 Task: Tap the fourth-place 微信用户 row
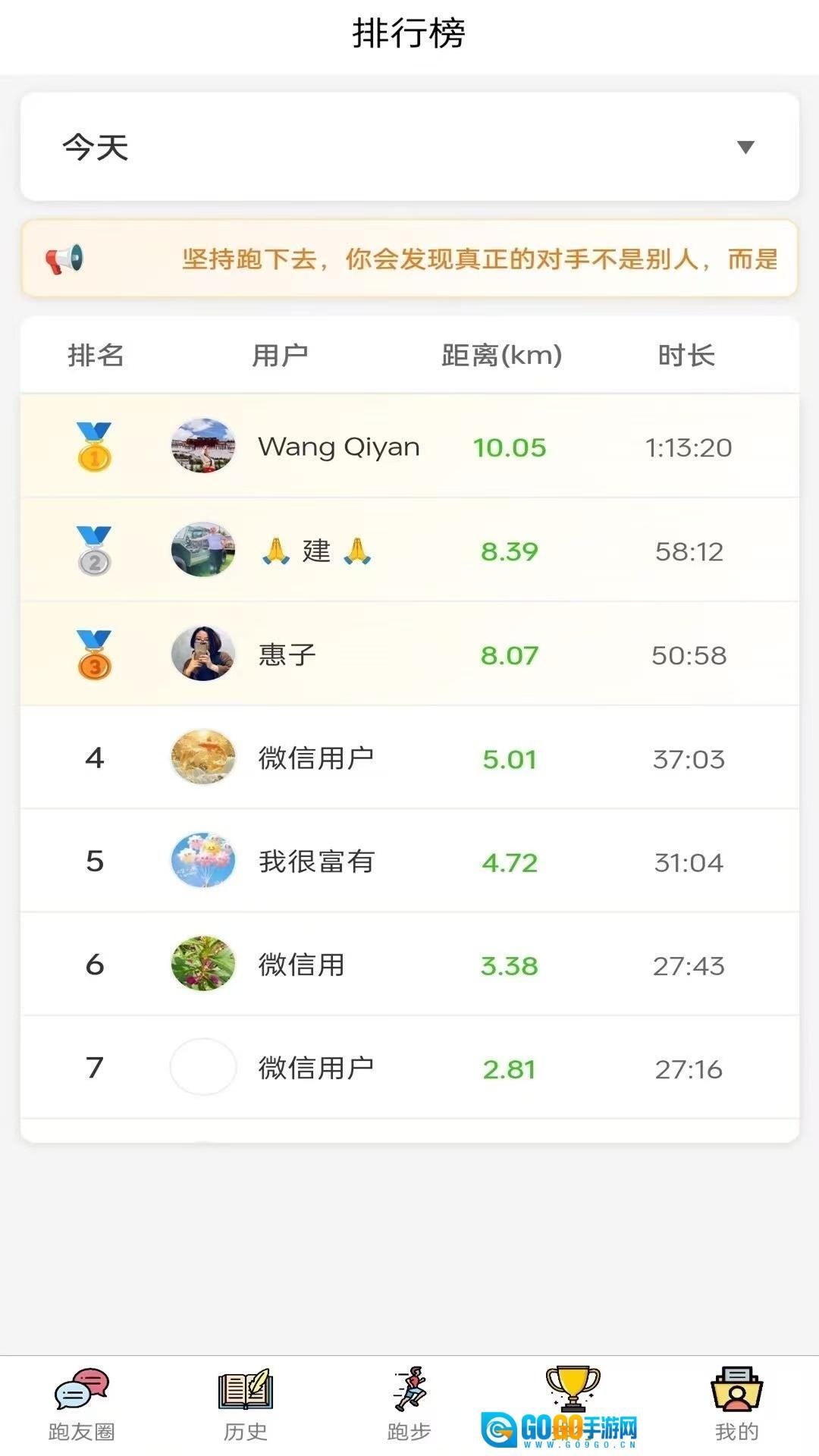coord(409,758)
